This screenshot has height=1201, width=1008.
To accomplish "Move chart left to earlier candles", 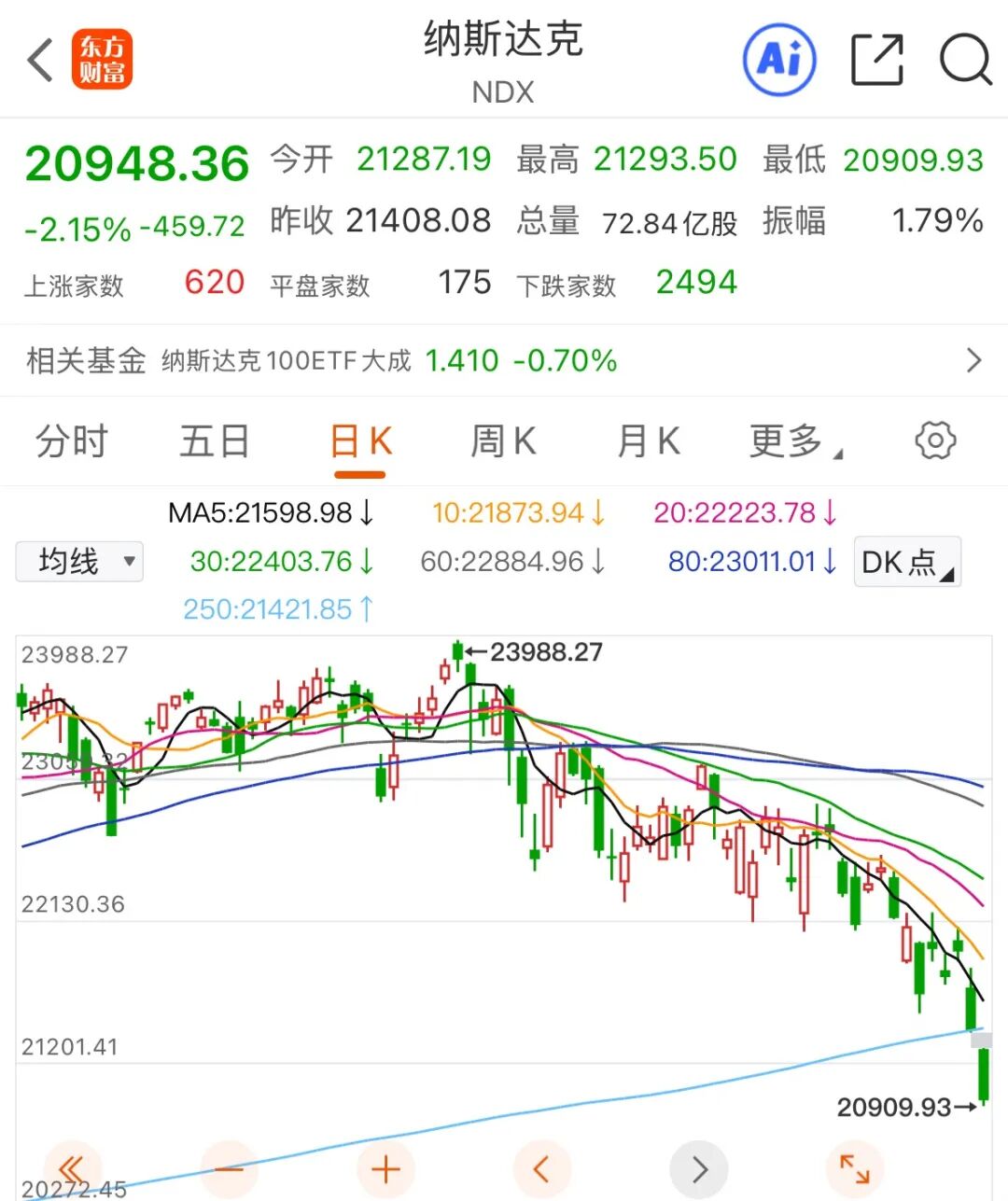I will point(542,1168).
